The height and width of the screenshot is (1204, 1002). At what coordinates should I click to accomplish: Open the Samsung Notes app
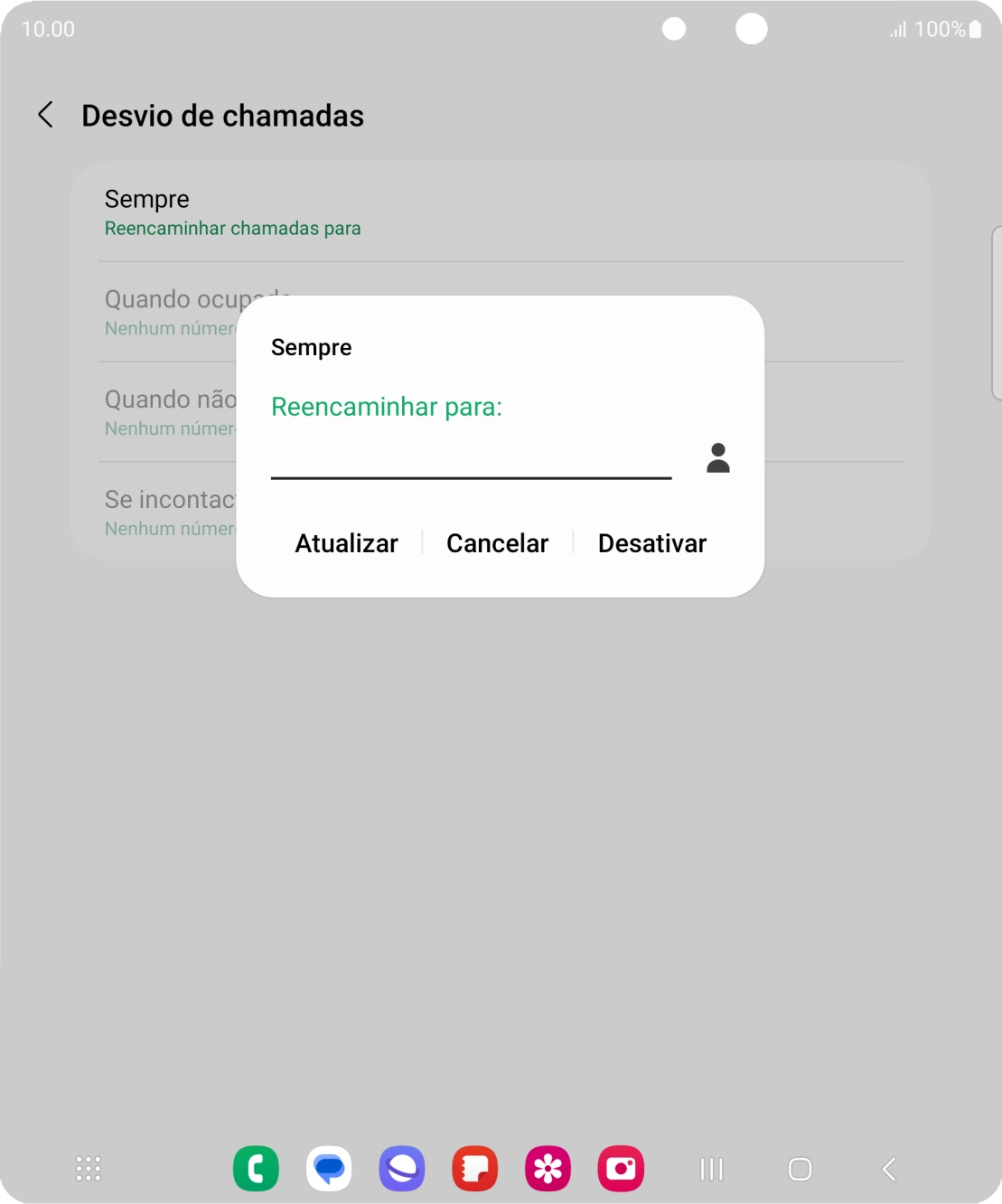coord(473,1168)
